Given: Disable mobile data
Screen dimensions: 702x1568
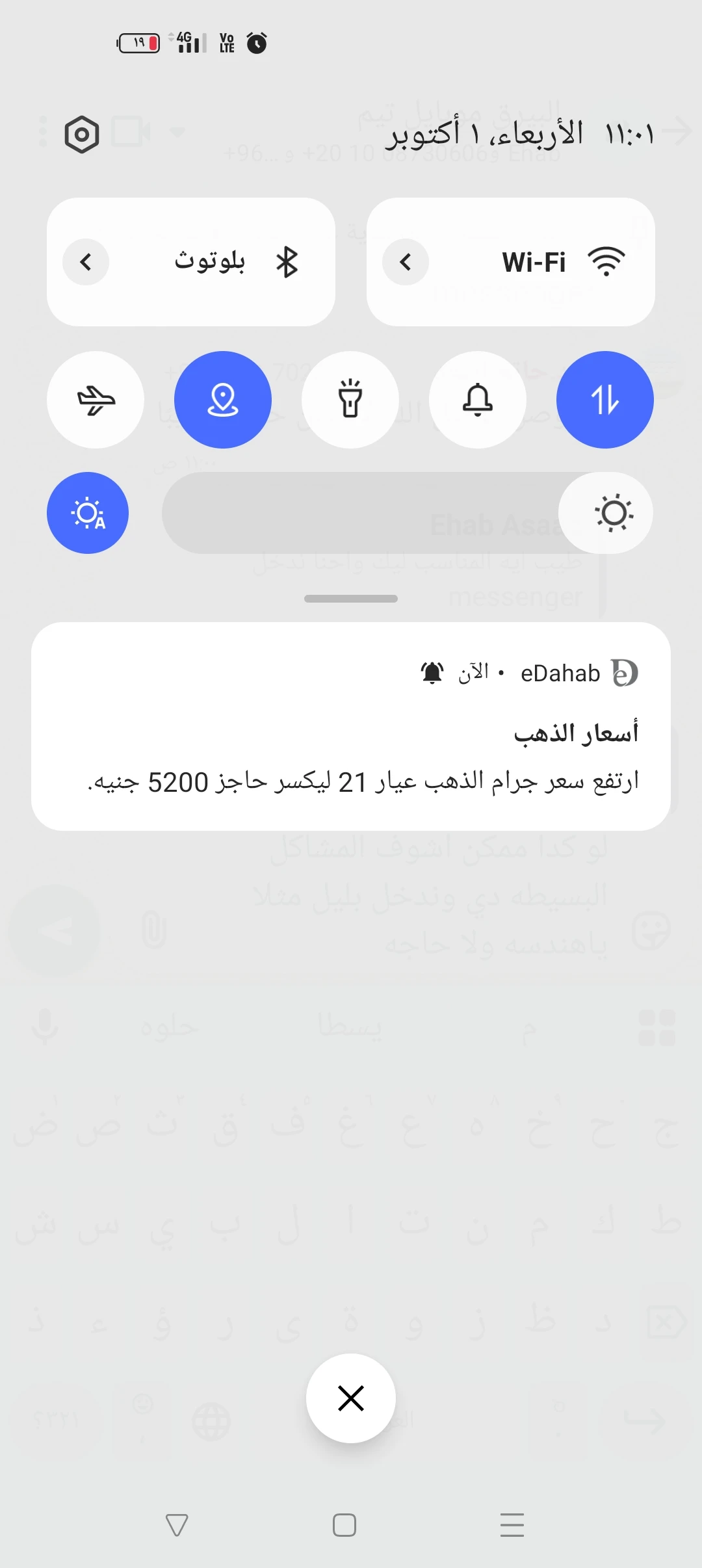Looking at the screenshot, I should click(x=605, y=400).
